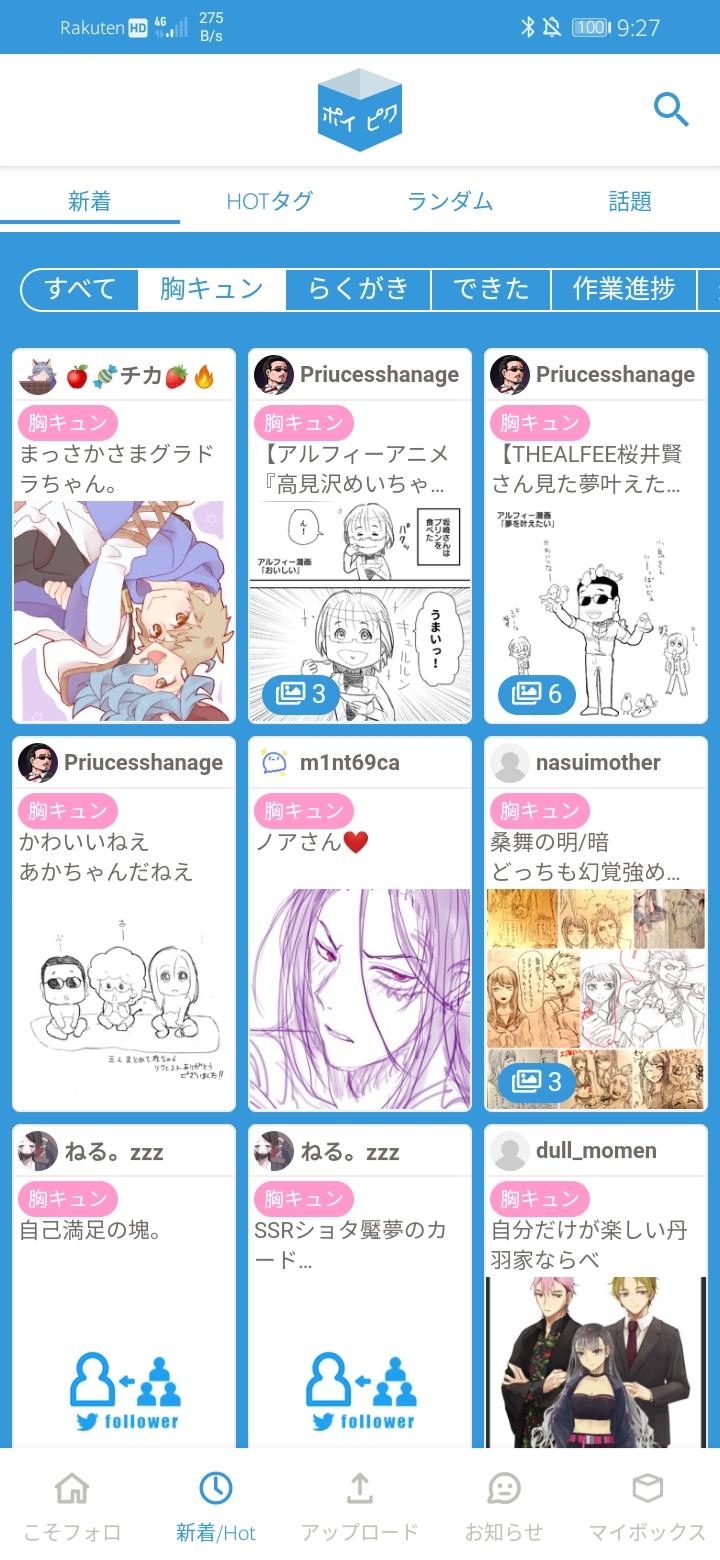This screenshot has height=1560, width=720.
Task: Switch to the 話題 tab
Action: pos(630,201)
